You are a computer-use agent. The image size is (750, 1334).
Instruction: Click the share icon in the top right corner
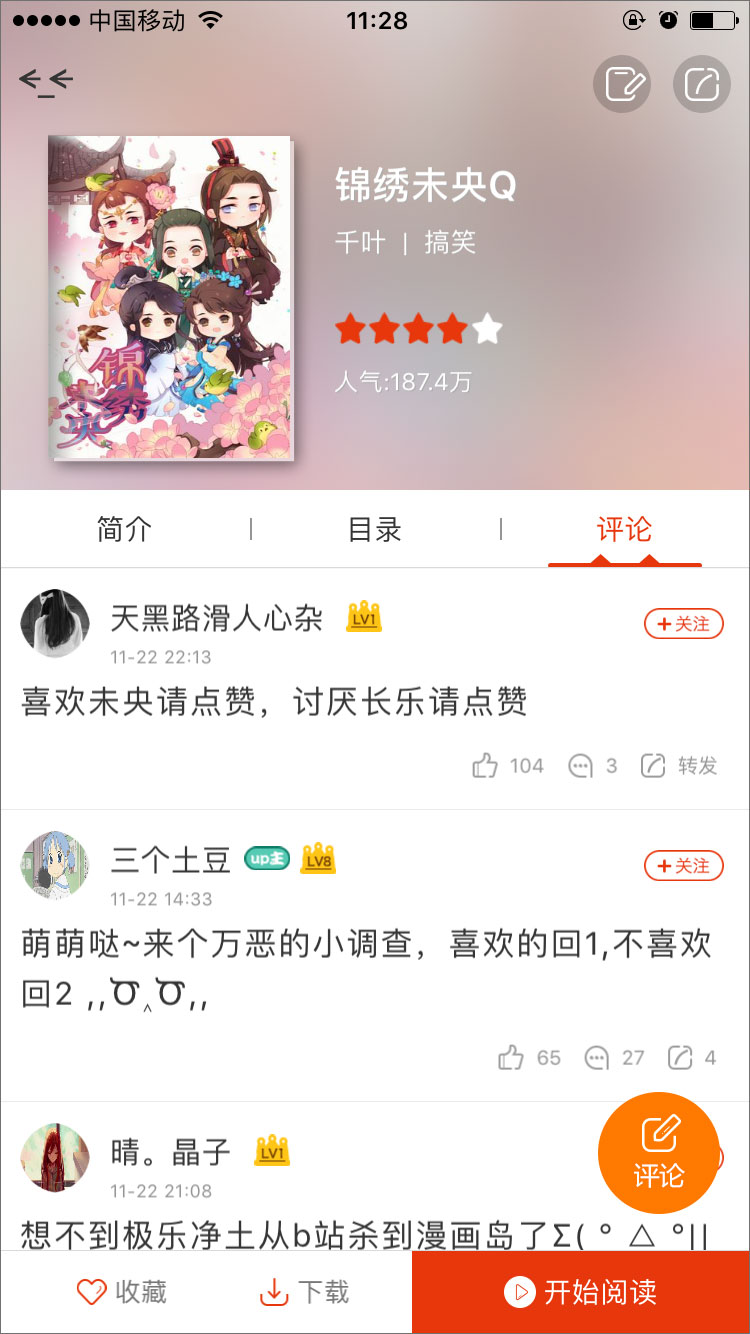click(x=701, y=84)
